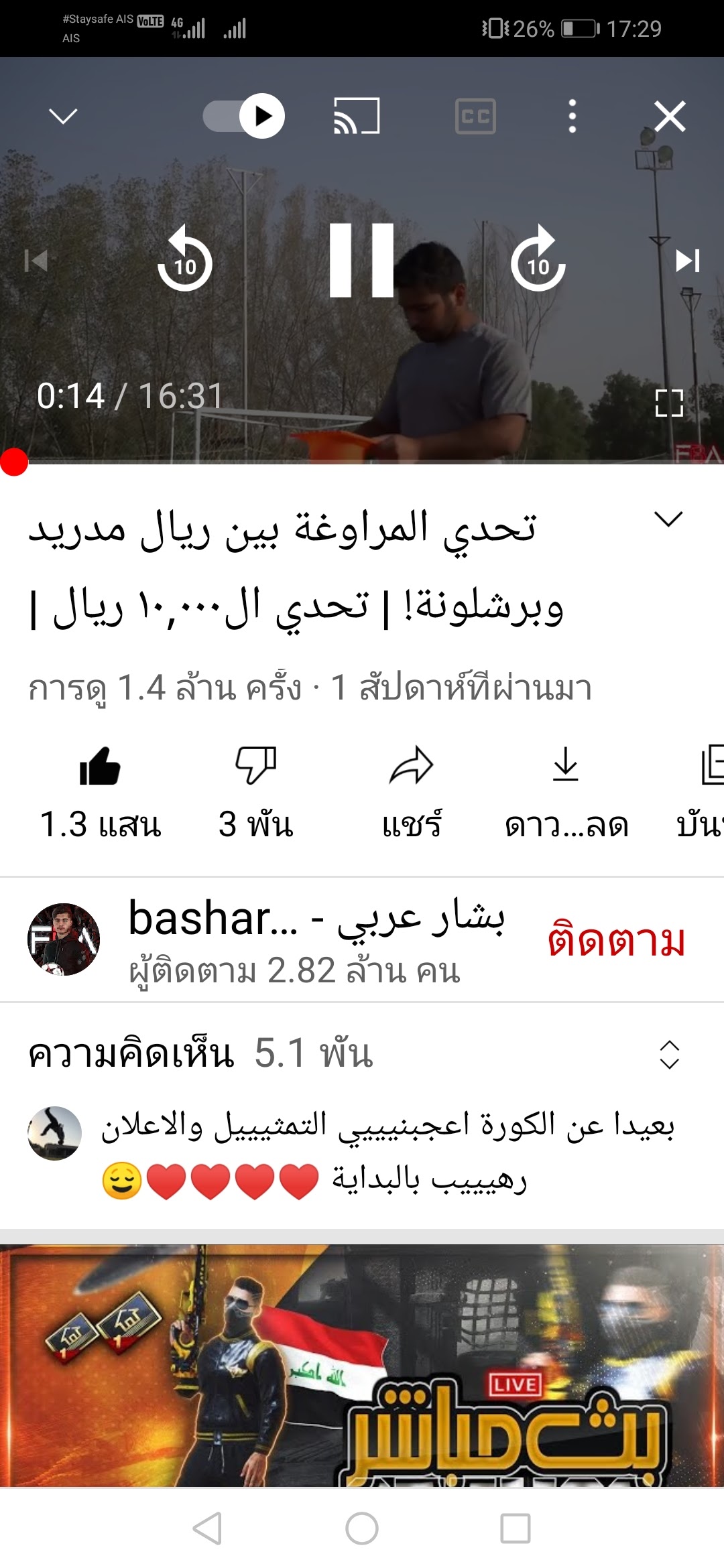Download the video for offline viewing
The image size is (724, 1568).
tap(566, 766)
